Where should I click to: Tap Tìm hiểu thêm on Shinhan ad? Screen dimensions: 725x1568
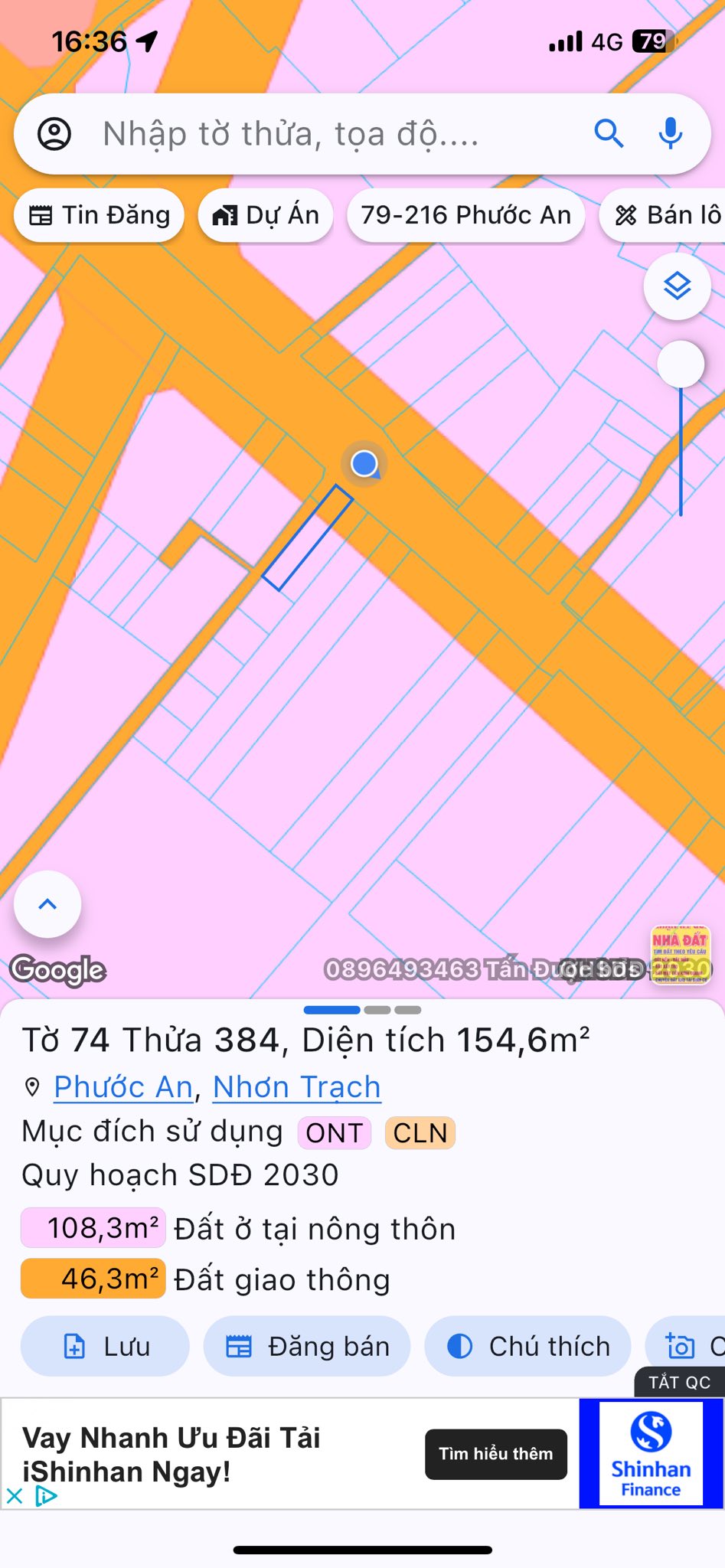(x=496, y=1454)
